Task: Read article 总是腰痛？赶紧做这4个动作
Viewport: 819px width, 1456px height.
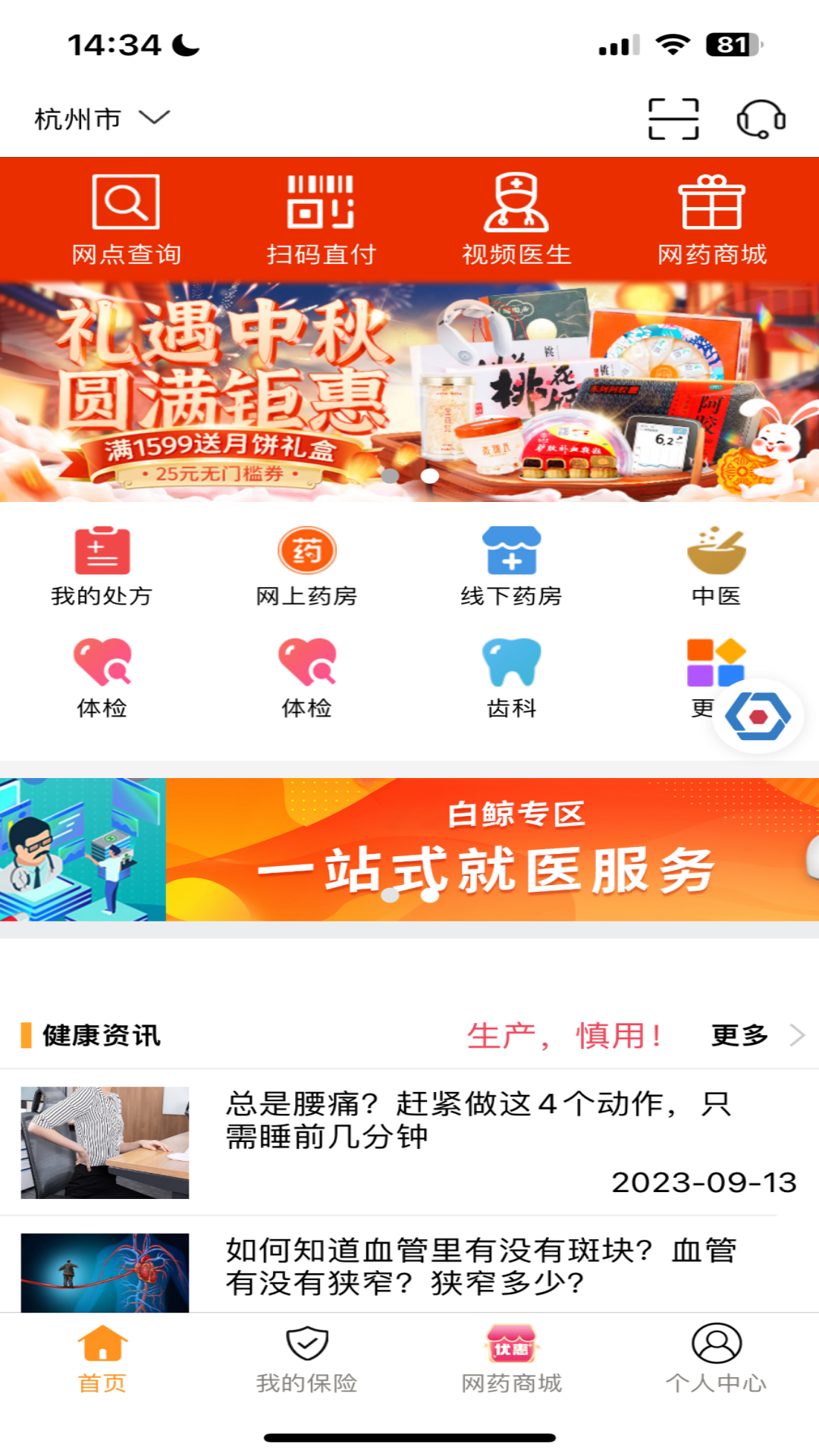Action: point(478,1120)
